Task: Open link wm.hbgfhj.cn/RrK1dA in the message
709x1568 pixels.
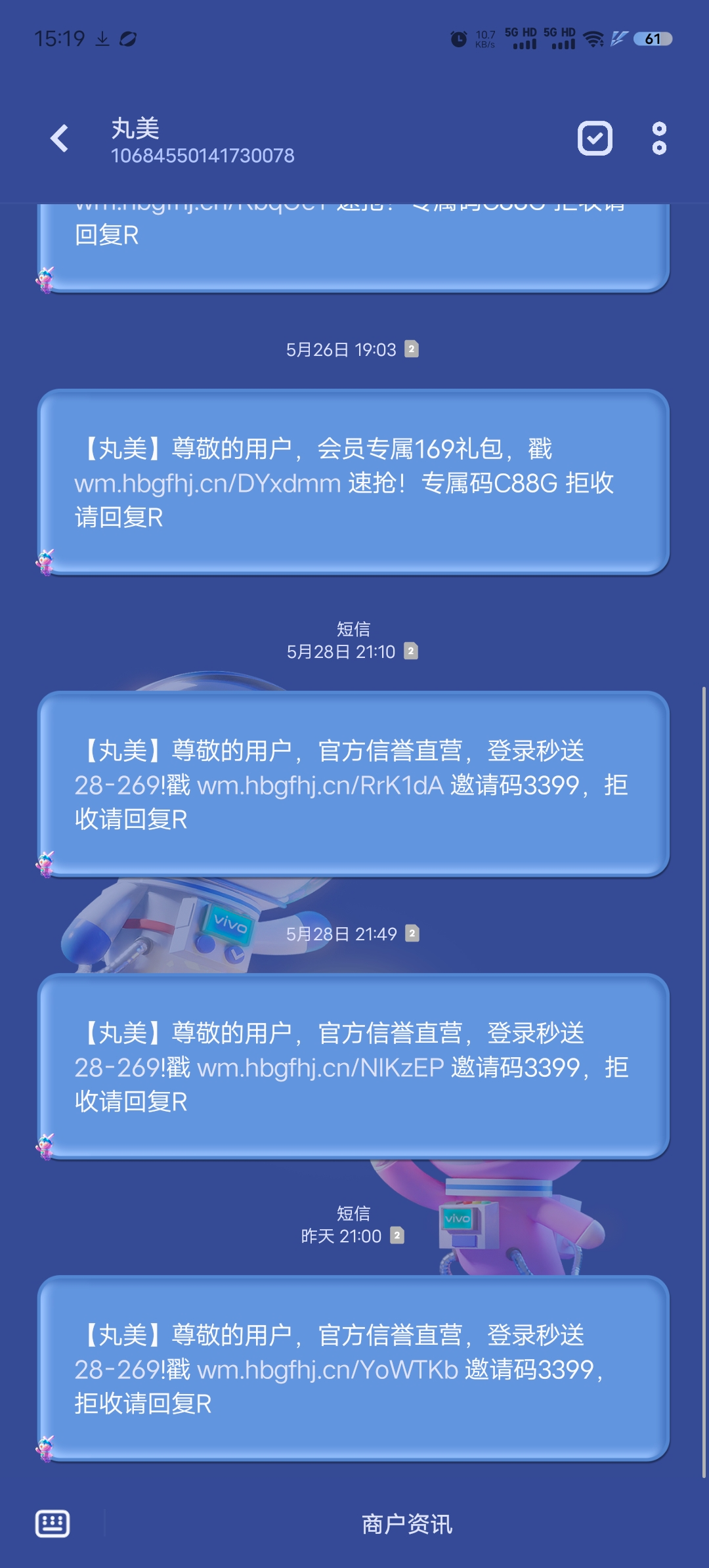Action: (320, 786)
